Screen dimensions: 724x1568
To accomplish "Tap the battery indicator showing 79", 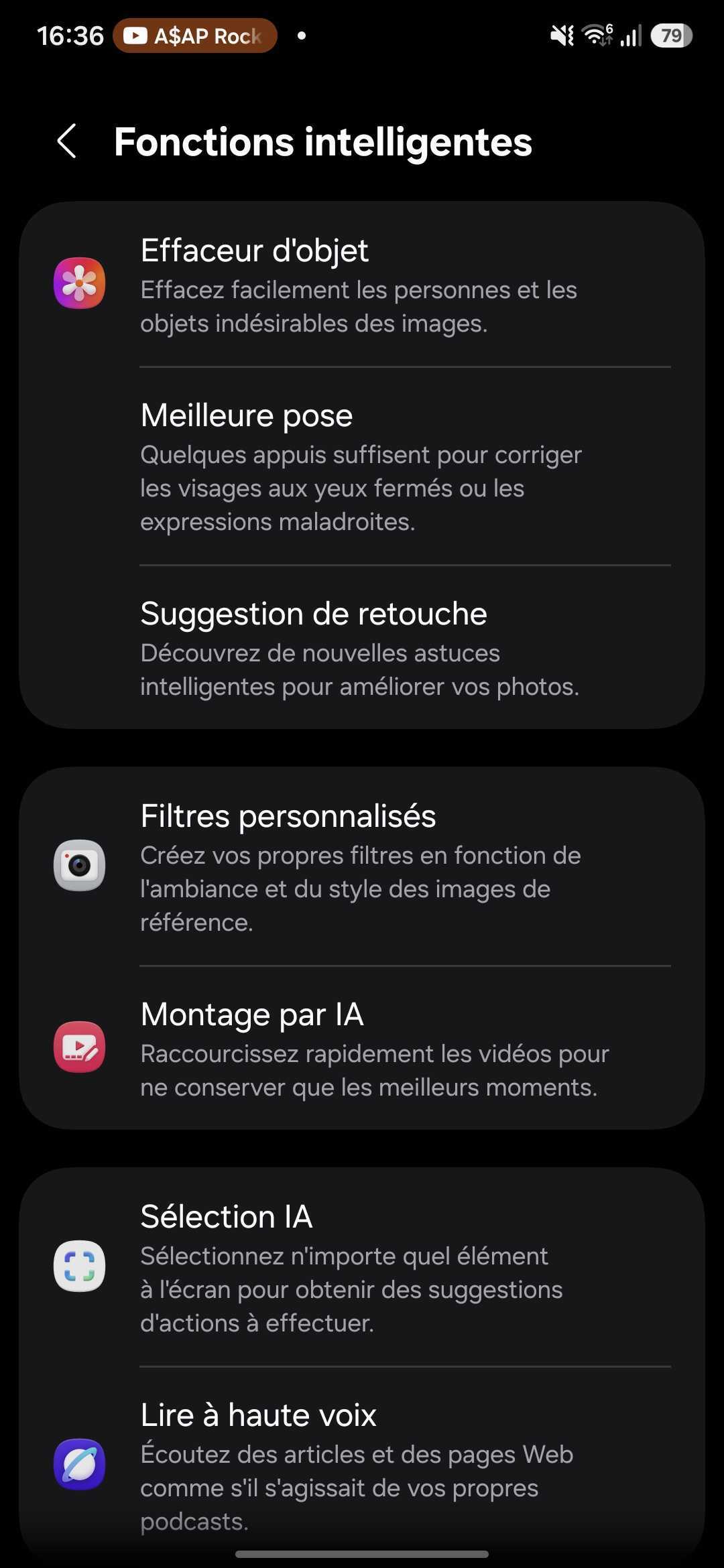I will 670,36.
